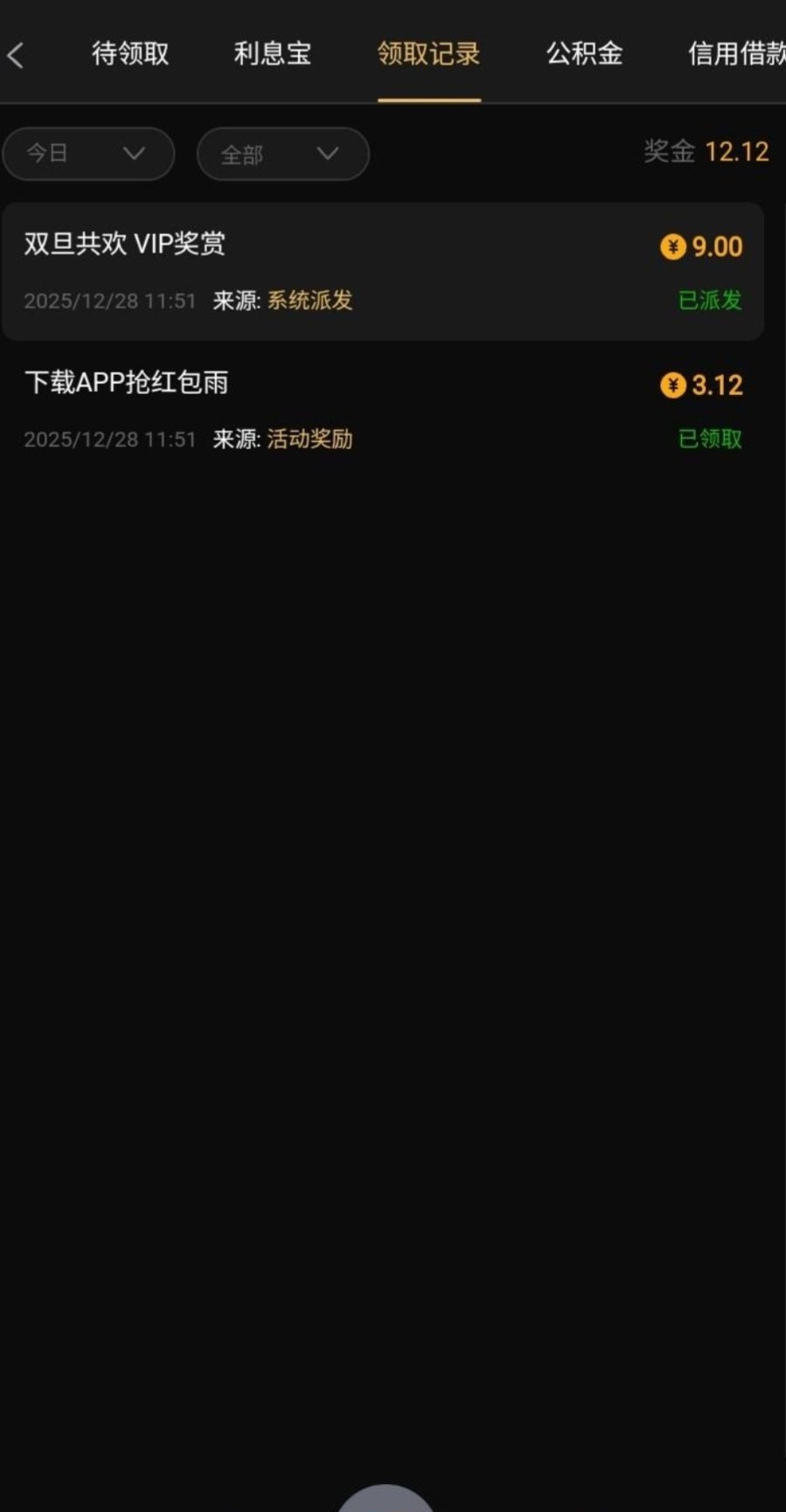Open the 下载APP抢红包雨 record

click(x=383, y=409)
